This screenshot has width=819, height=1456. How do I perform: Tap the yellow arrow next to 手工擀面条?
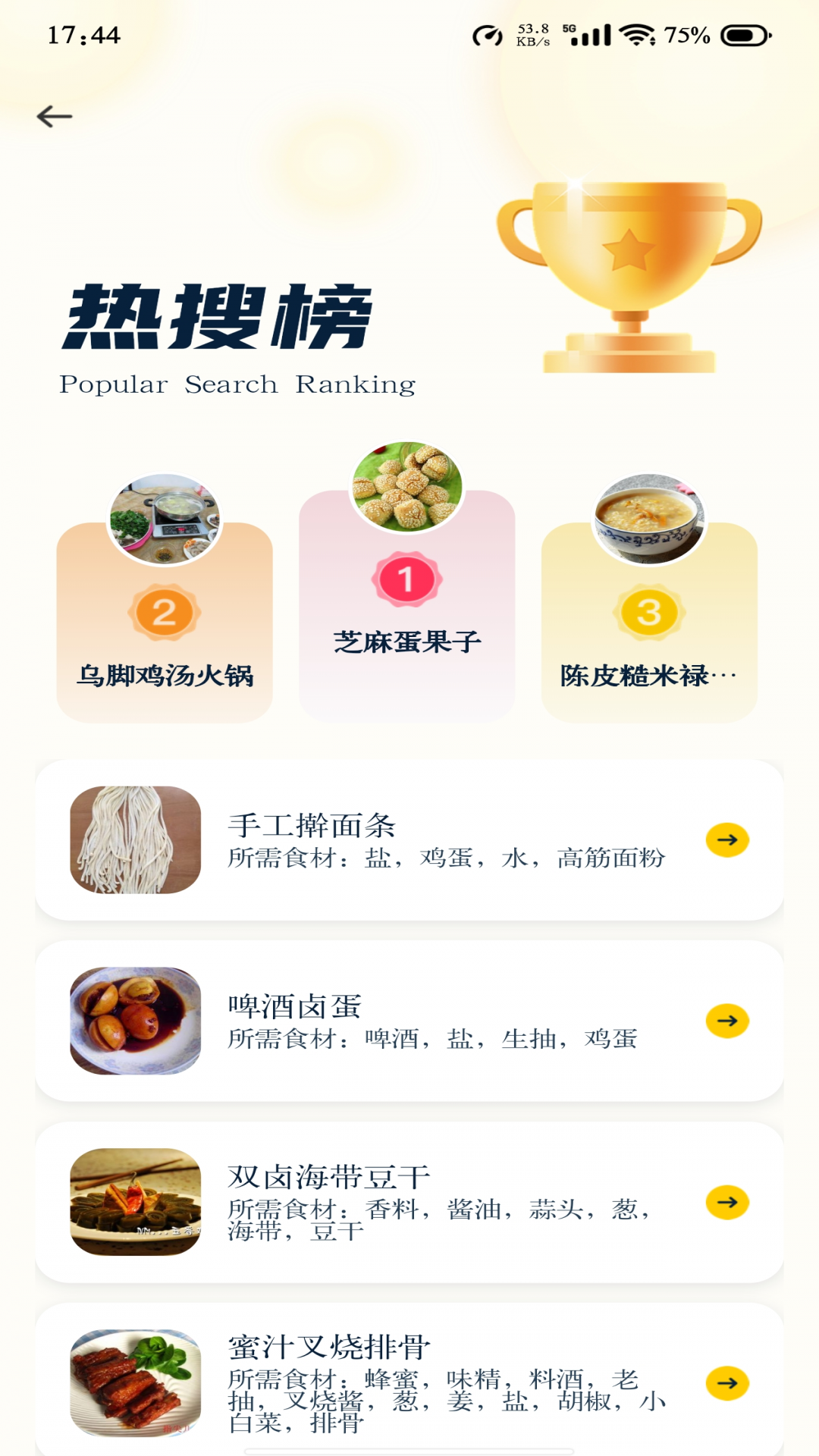(x=727, y=840)
